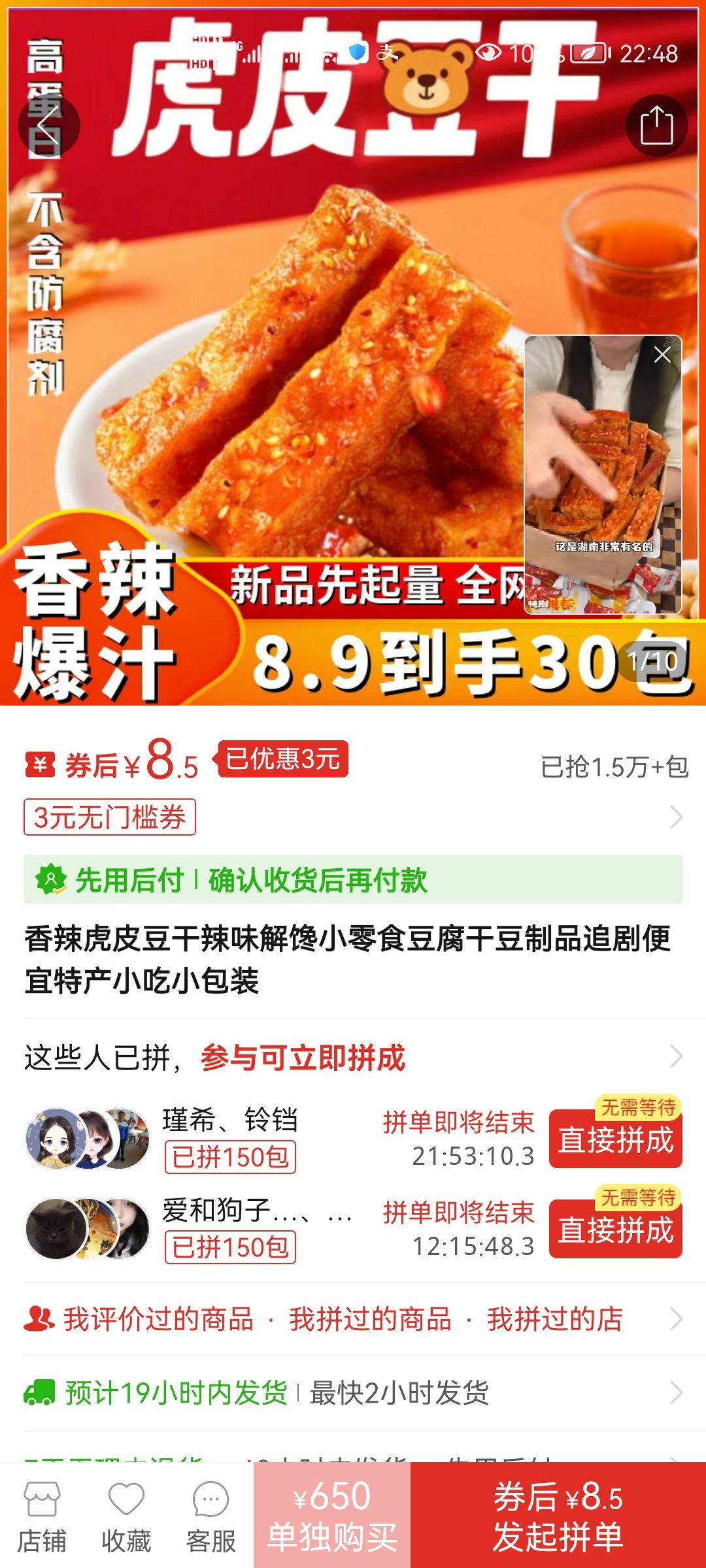View 预计19小时内发货 shipping details
The image size is (706, 1568).
point(353,1393)
